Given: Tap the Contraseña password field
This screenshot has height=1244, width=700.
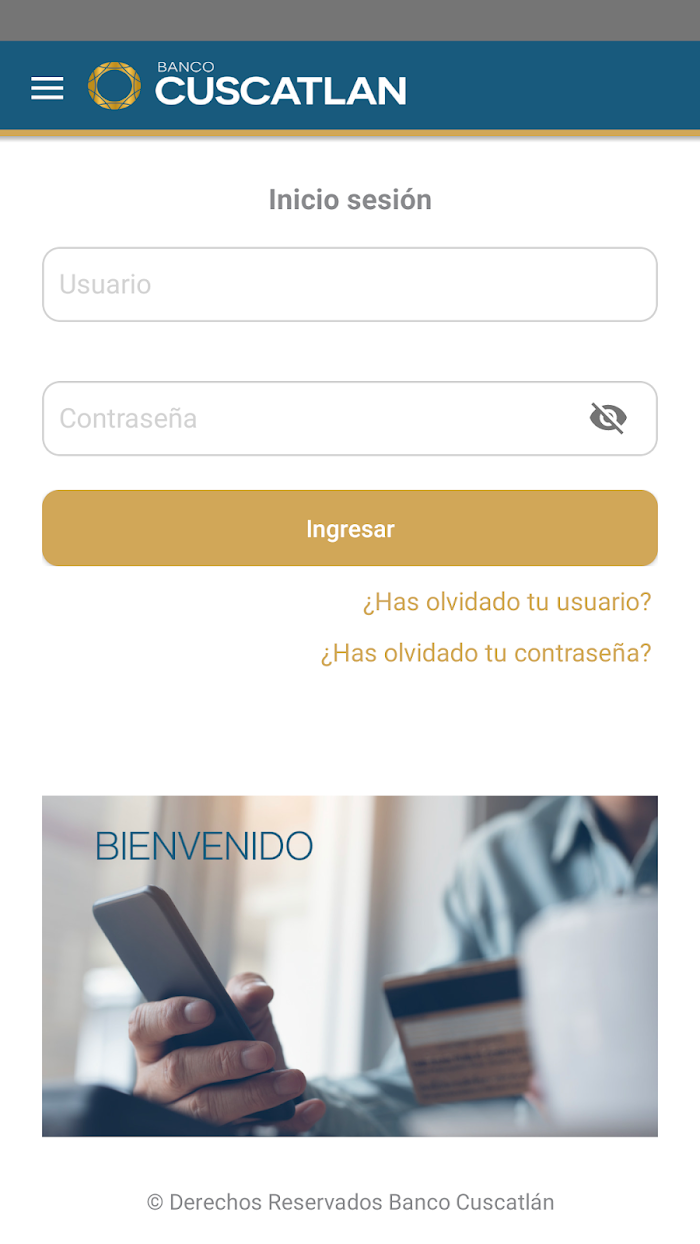Looking at the screenshot, I should tap(310, 418).
